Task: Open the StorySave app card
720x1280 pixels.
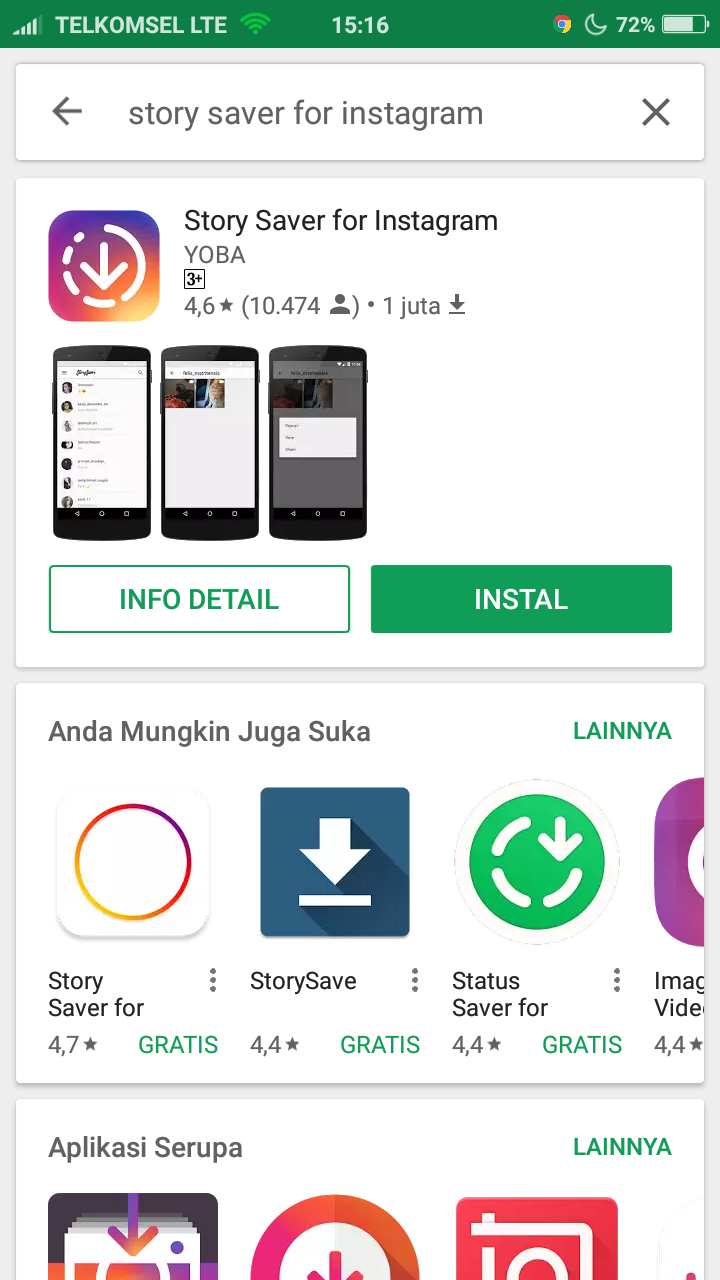Action: point(334,863)
